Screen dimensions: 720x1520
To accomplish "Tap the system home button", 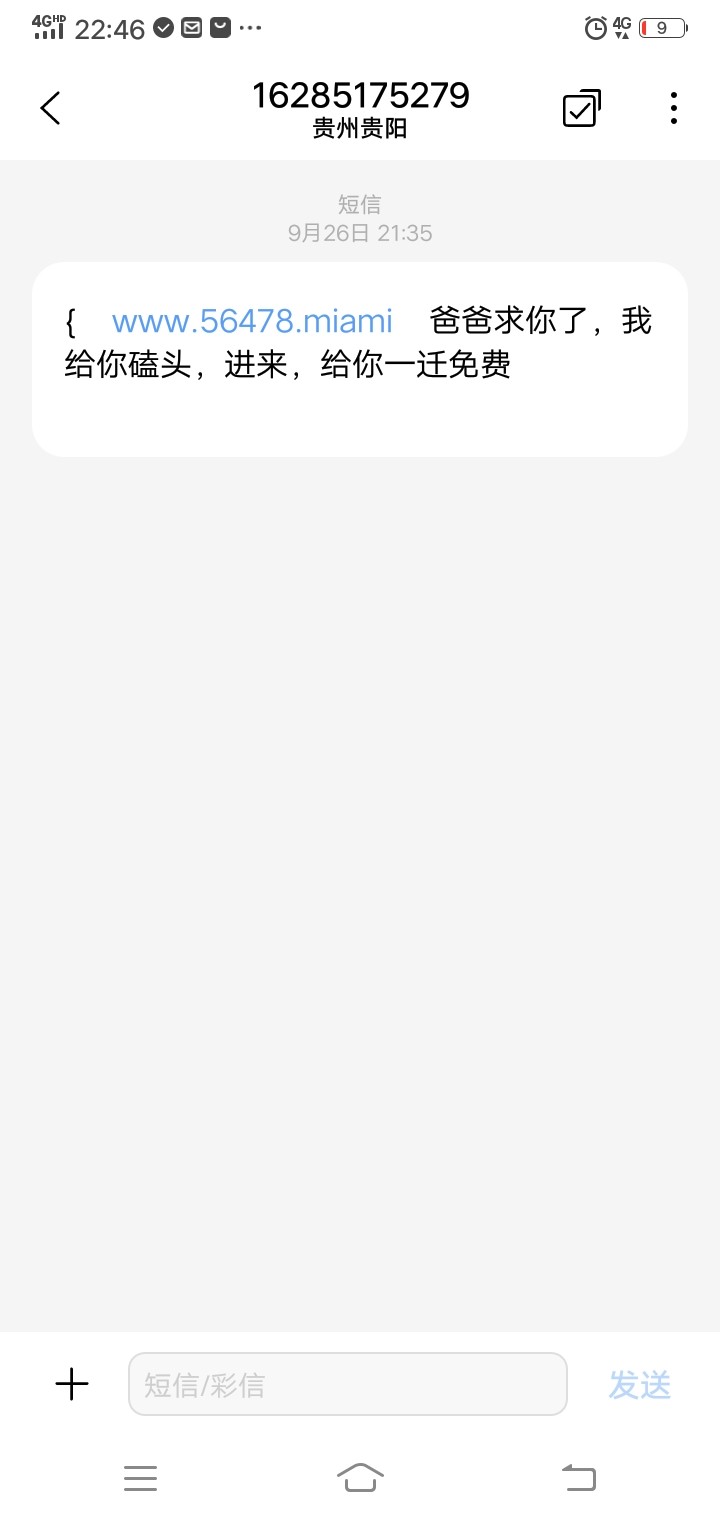I will coord(360,1477).
